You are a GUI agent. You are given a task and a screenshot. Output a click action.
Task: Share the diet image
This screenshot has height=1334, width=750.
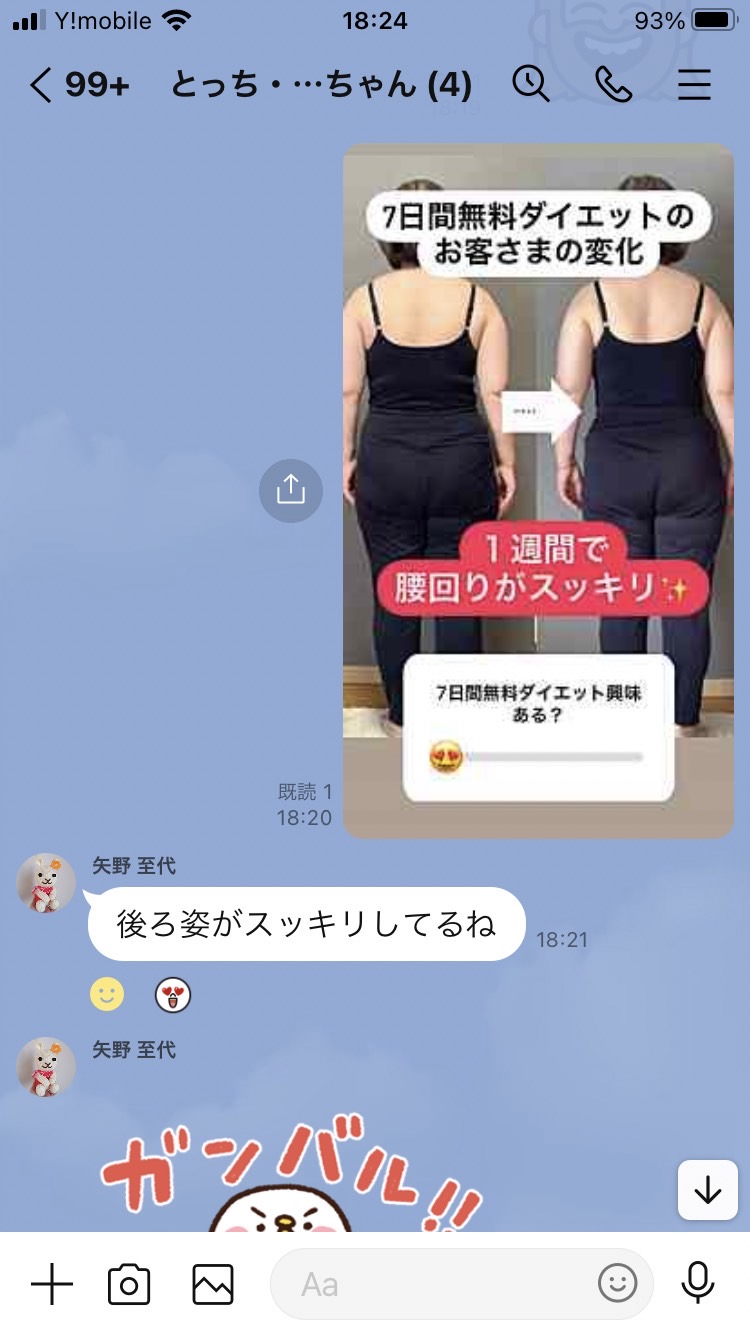click(x=290, y=490)
